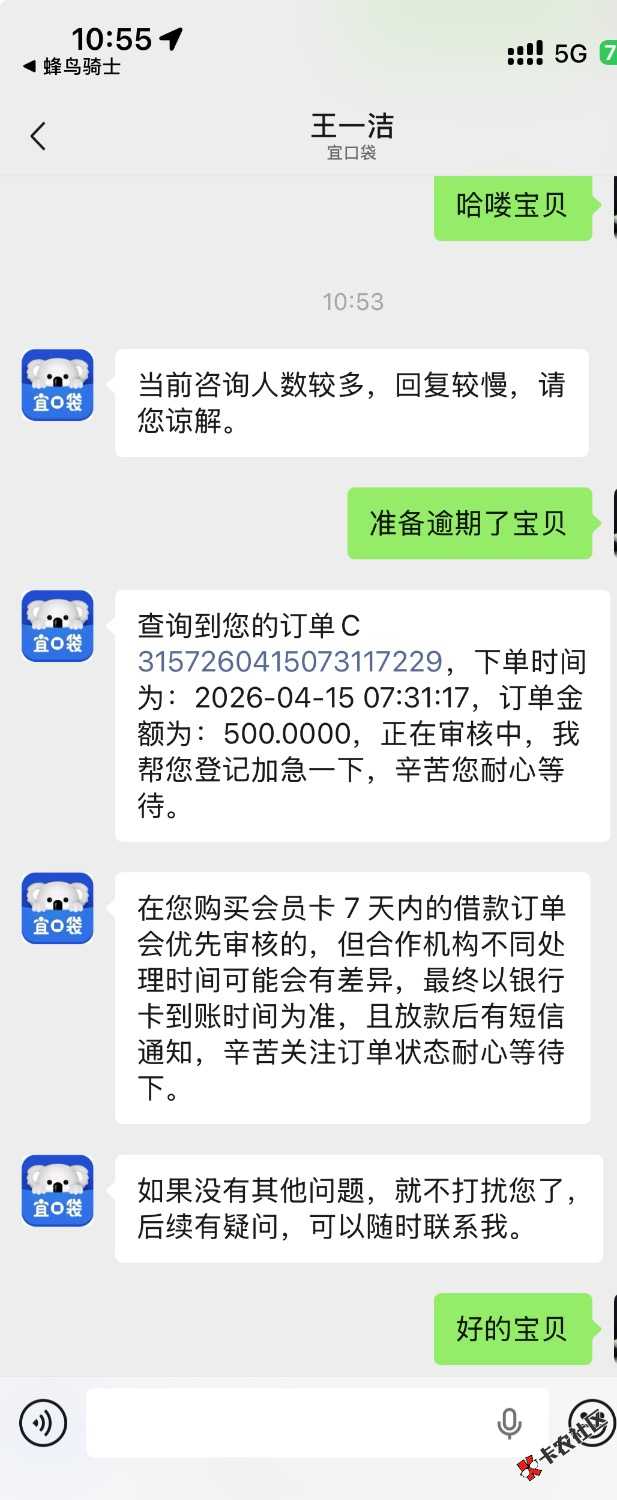Screen dimensions: 617x1500
Task: Focus the message text field
Action: tap(290, 1422)
